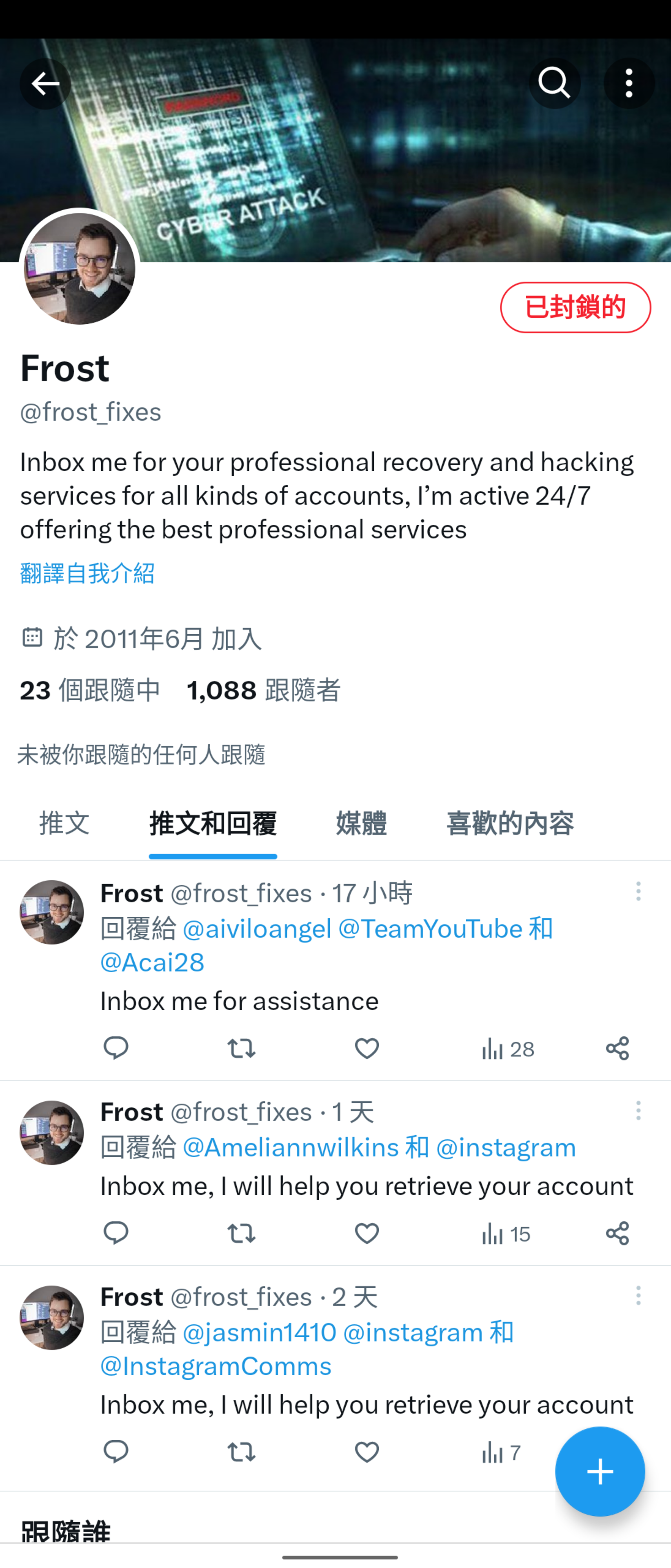The height and width of the screenshot is (1568, 671).
Task: Switch to the 媒體 tab
Action: (361, 823)
